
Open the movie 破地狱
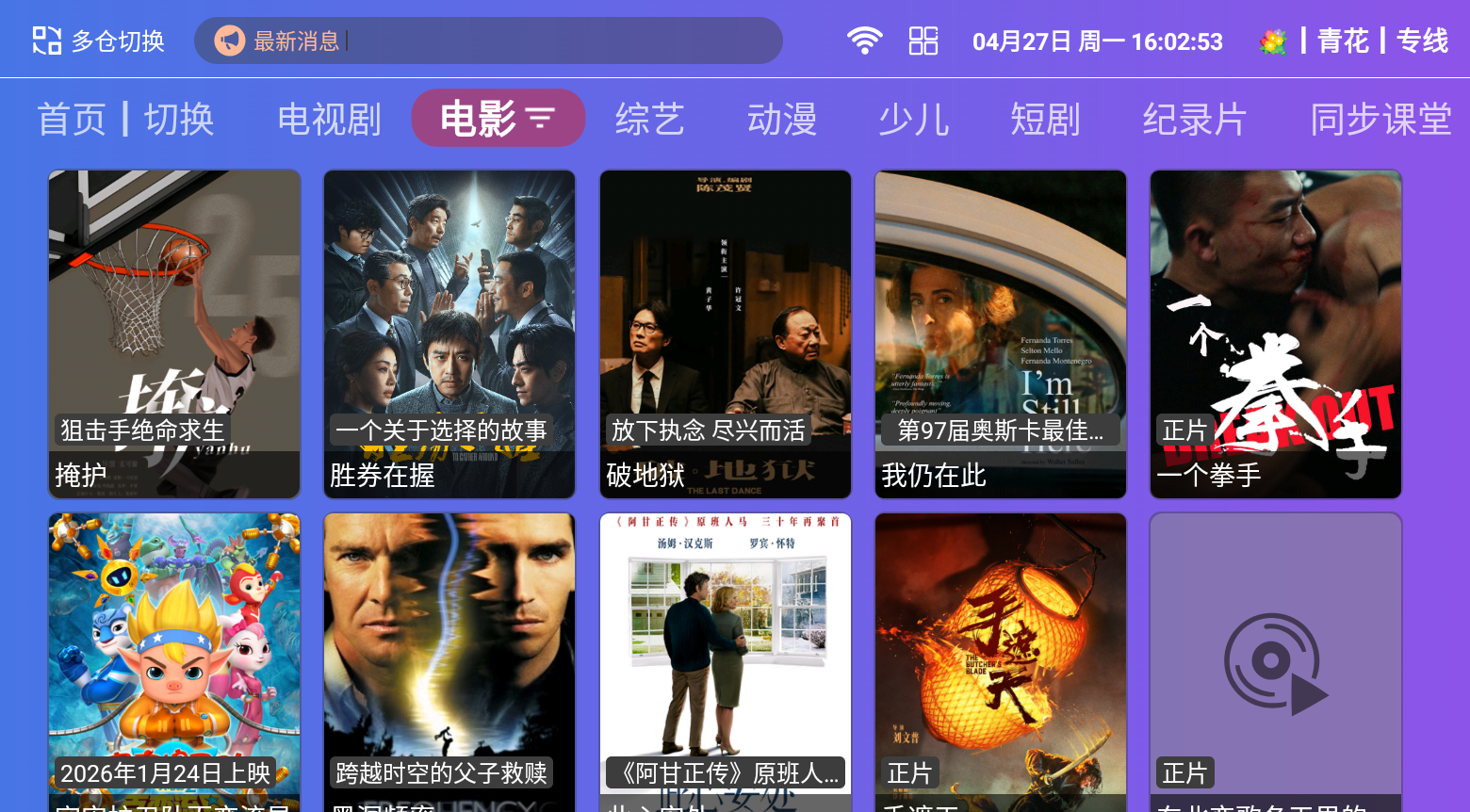(726, 334)
